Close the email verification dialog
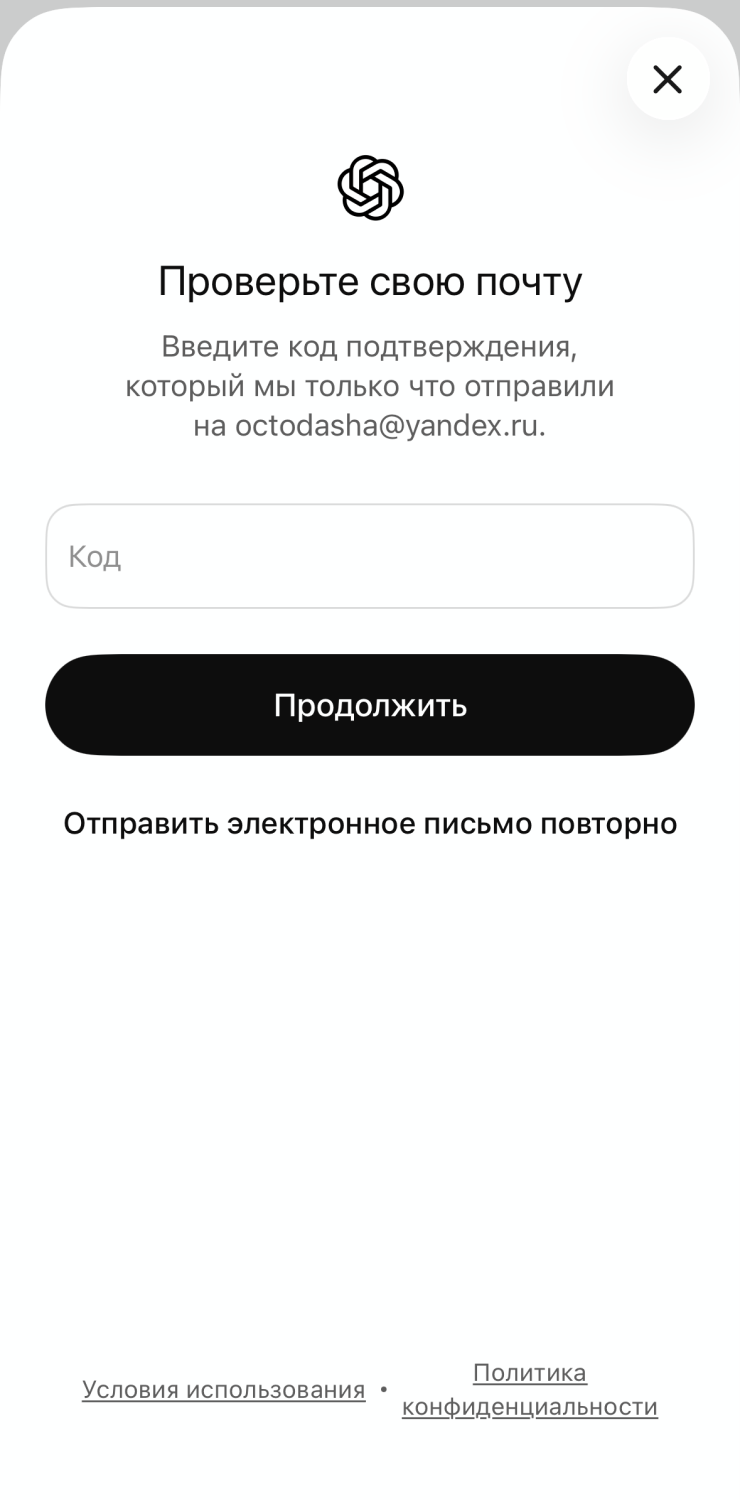740x1500 pixels. click(x=668, y=79)
